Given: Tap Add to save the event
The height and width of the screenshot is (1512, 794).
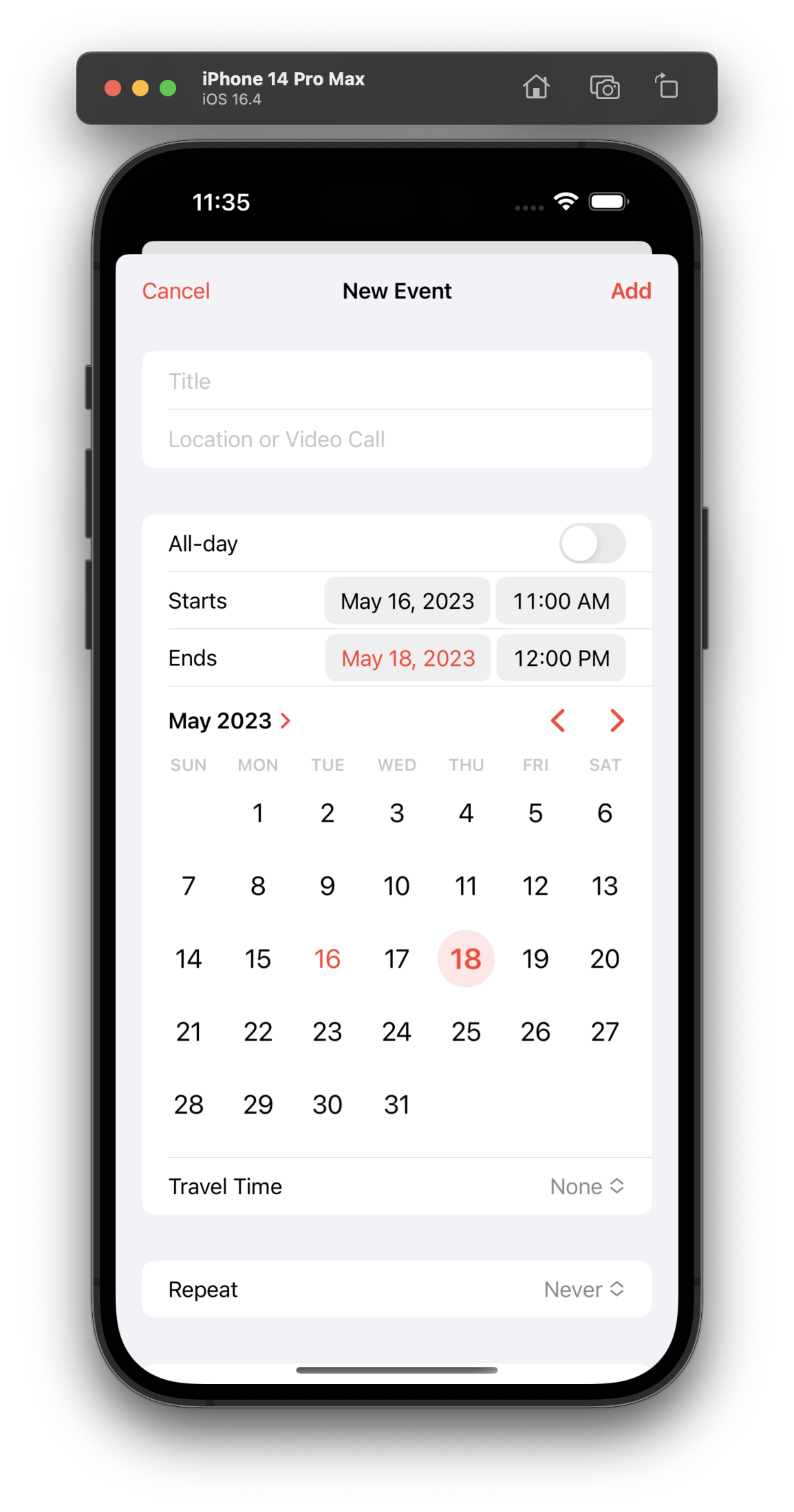Looking at the screenshot, I should pos(630,291).
